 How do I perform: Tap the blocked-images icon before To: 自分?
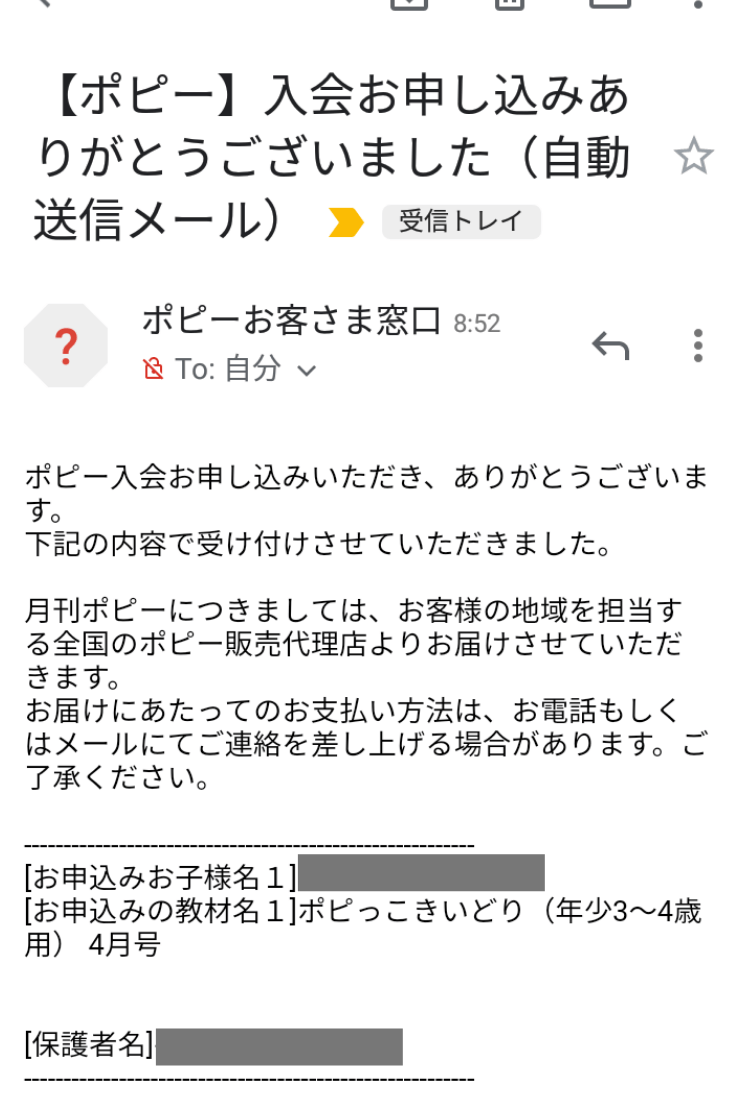[152, 370]
